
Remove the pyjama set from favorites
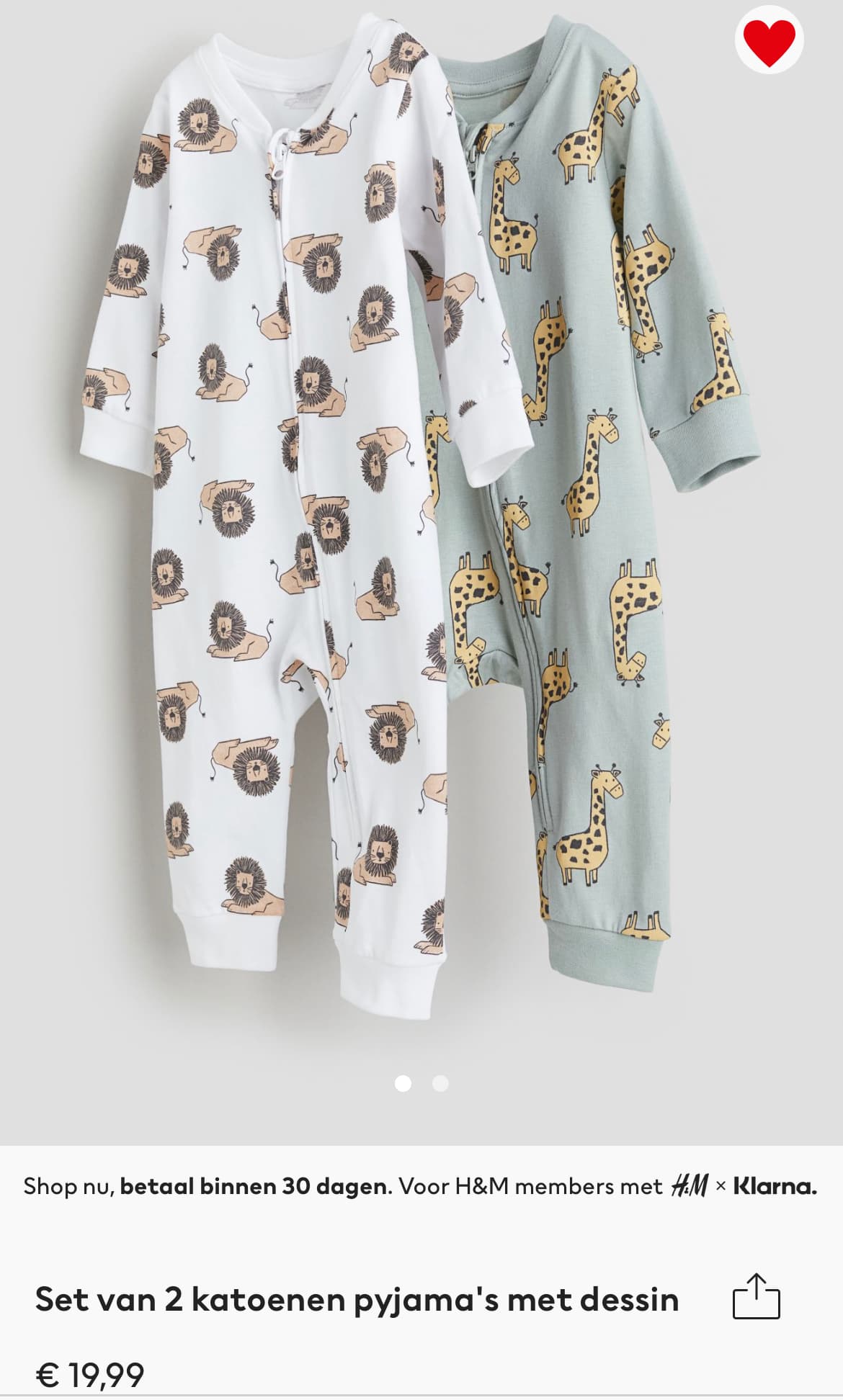click(769, 39)
